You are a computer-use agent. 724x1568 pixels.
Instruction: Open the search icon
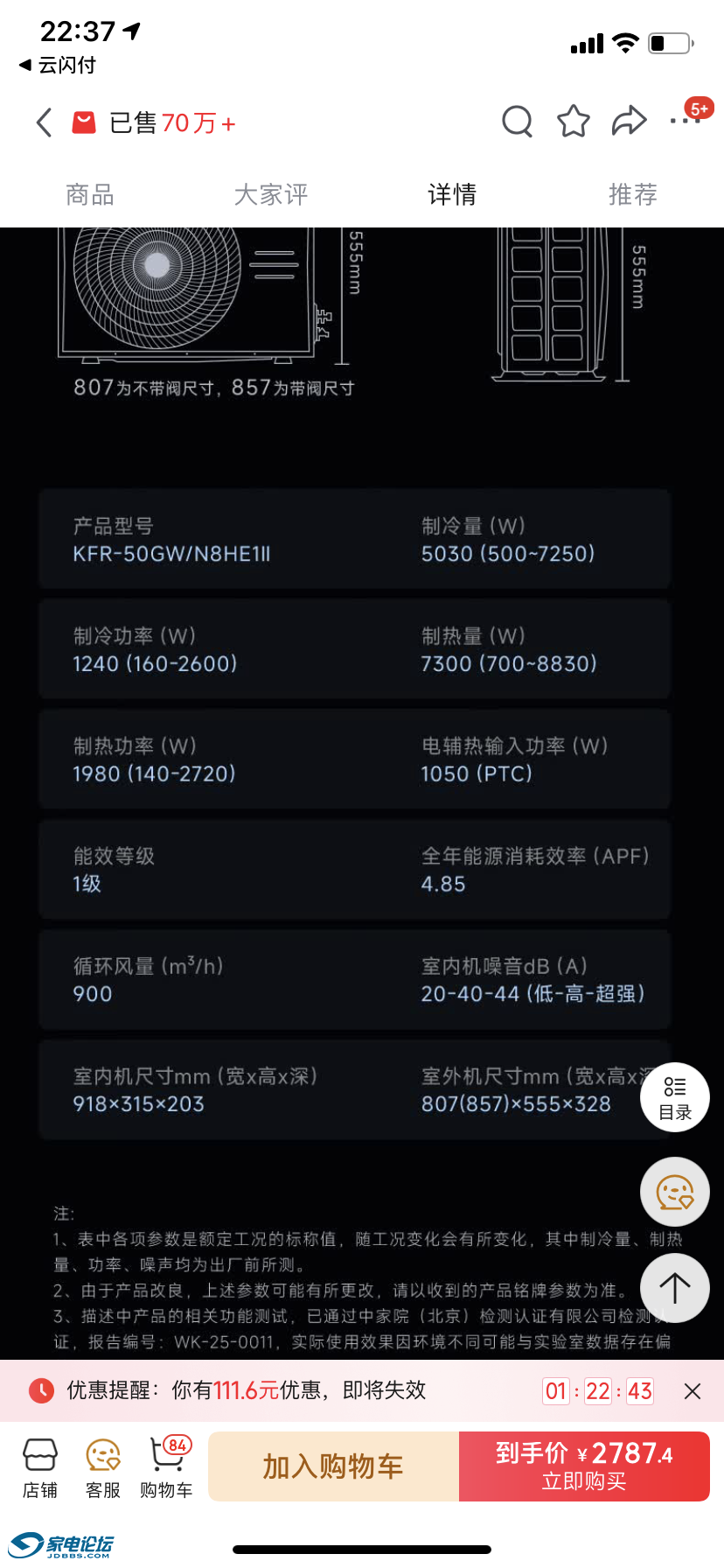coord(517,122)
